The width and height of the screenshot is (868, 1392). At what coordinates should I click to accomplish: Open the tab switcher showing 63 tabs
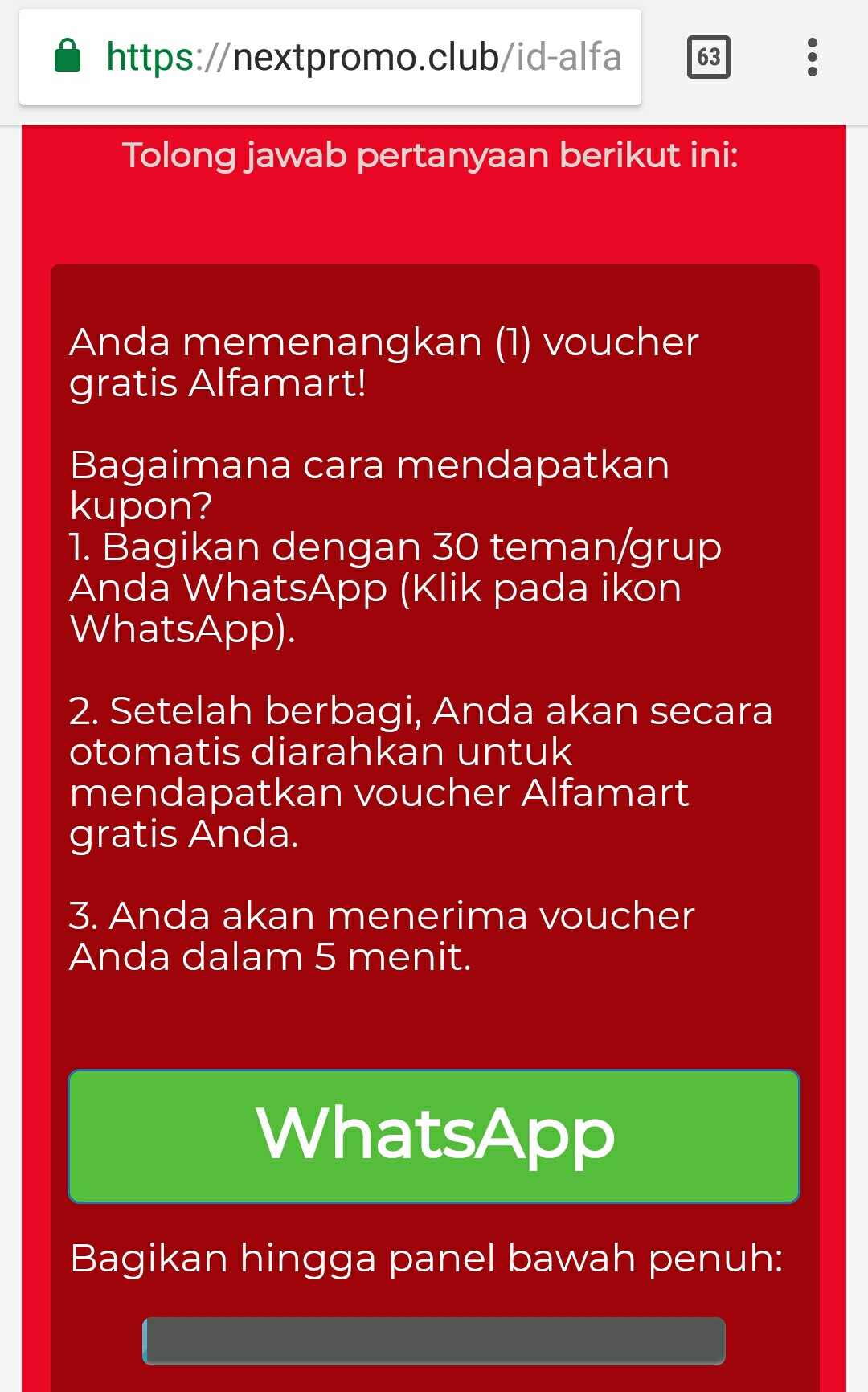tap(708, 57)
